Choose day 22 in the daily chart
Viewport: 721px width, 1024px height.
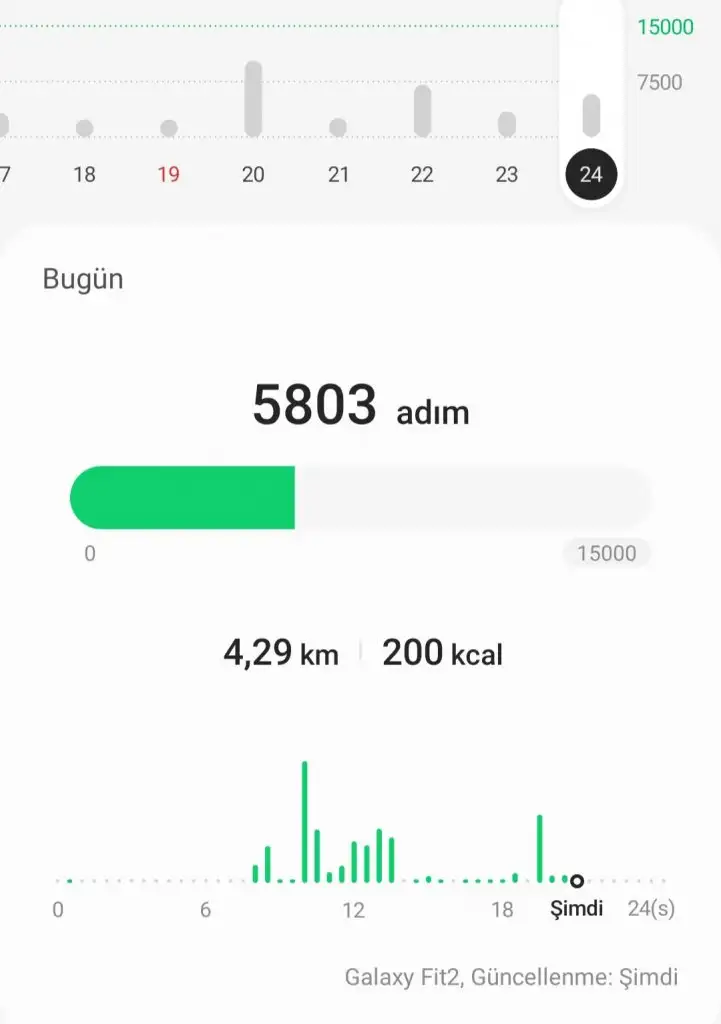click(422, 174)
